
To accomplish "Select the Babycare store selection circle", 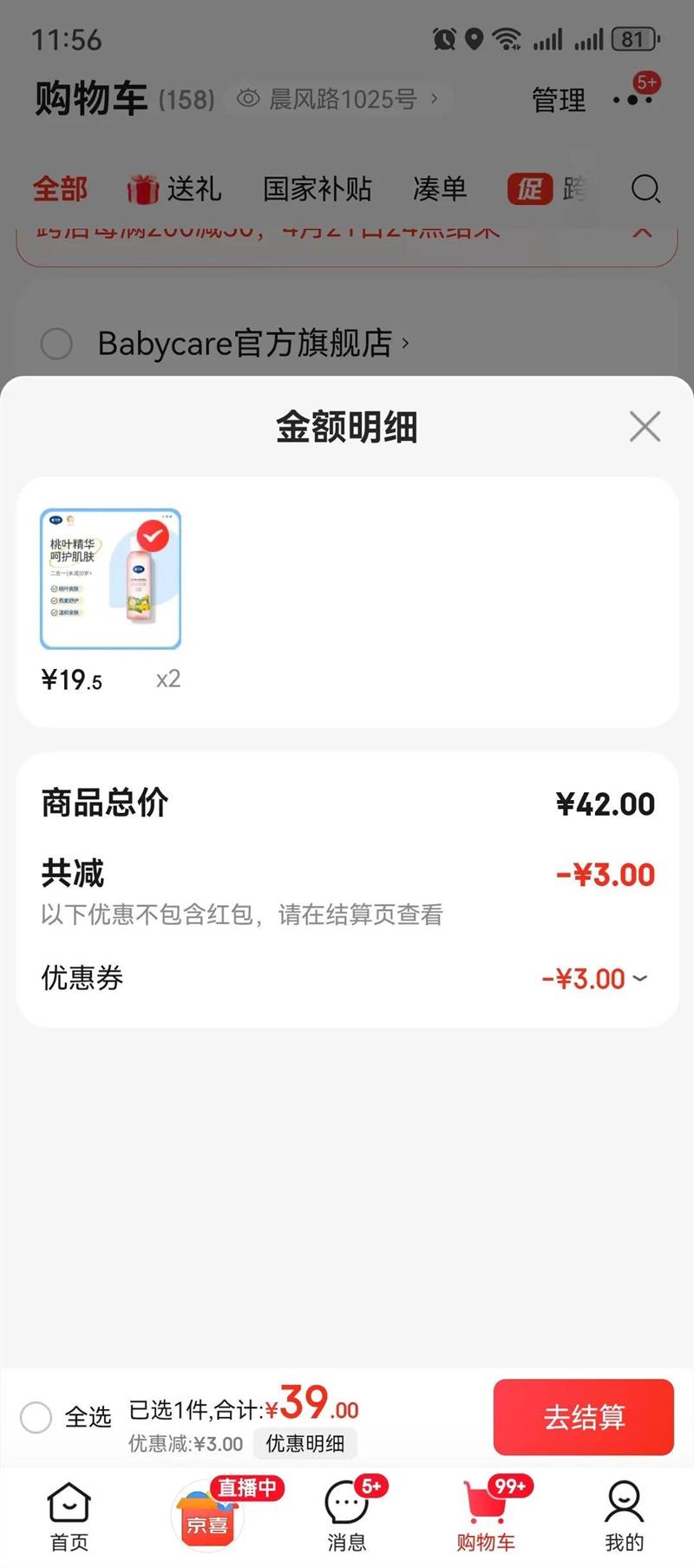I will click(57, 344).
